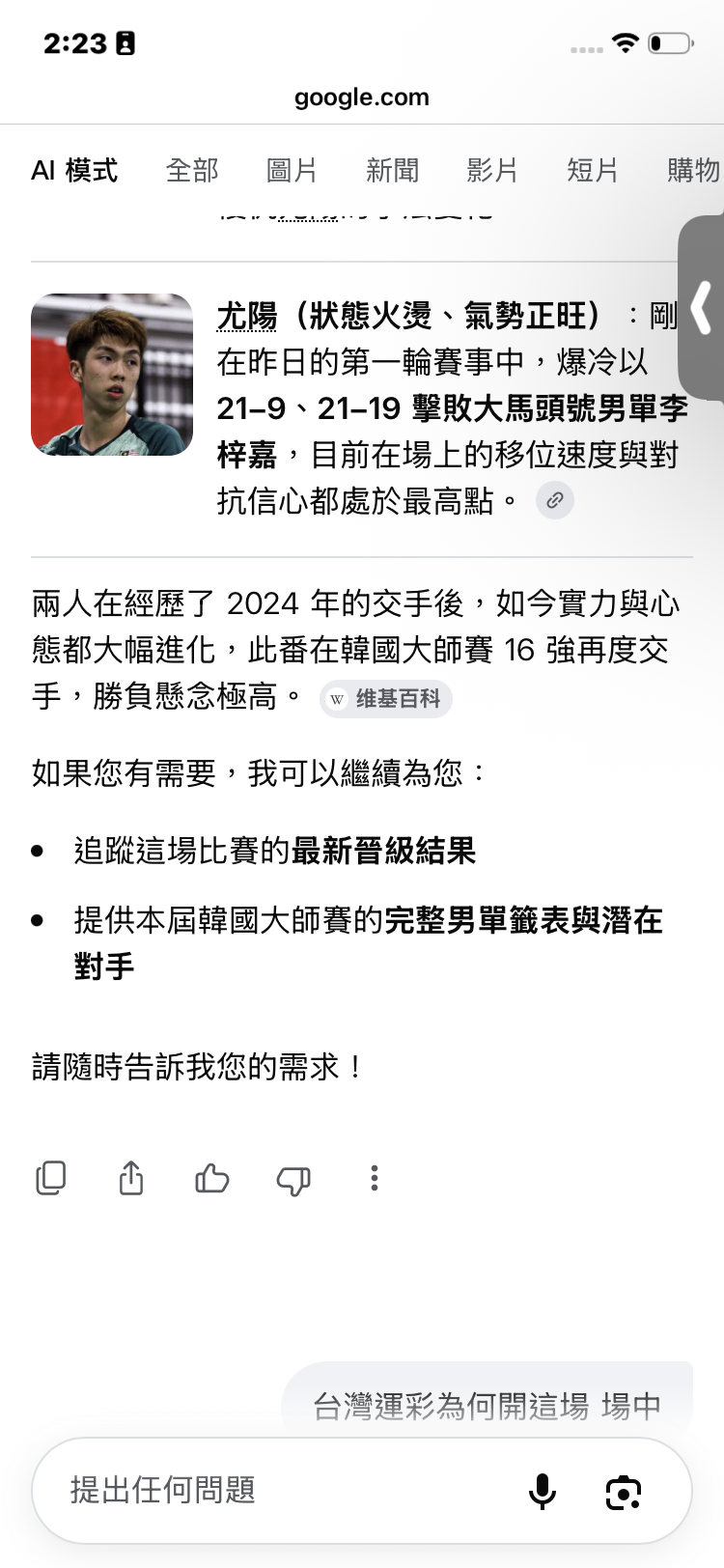This screenshot has width=724, height=1568.
Task: Give the answer a thumbs up
Action: tap(212, 1178)
